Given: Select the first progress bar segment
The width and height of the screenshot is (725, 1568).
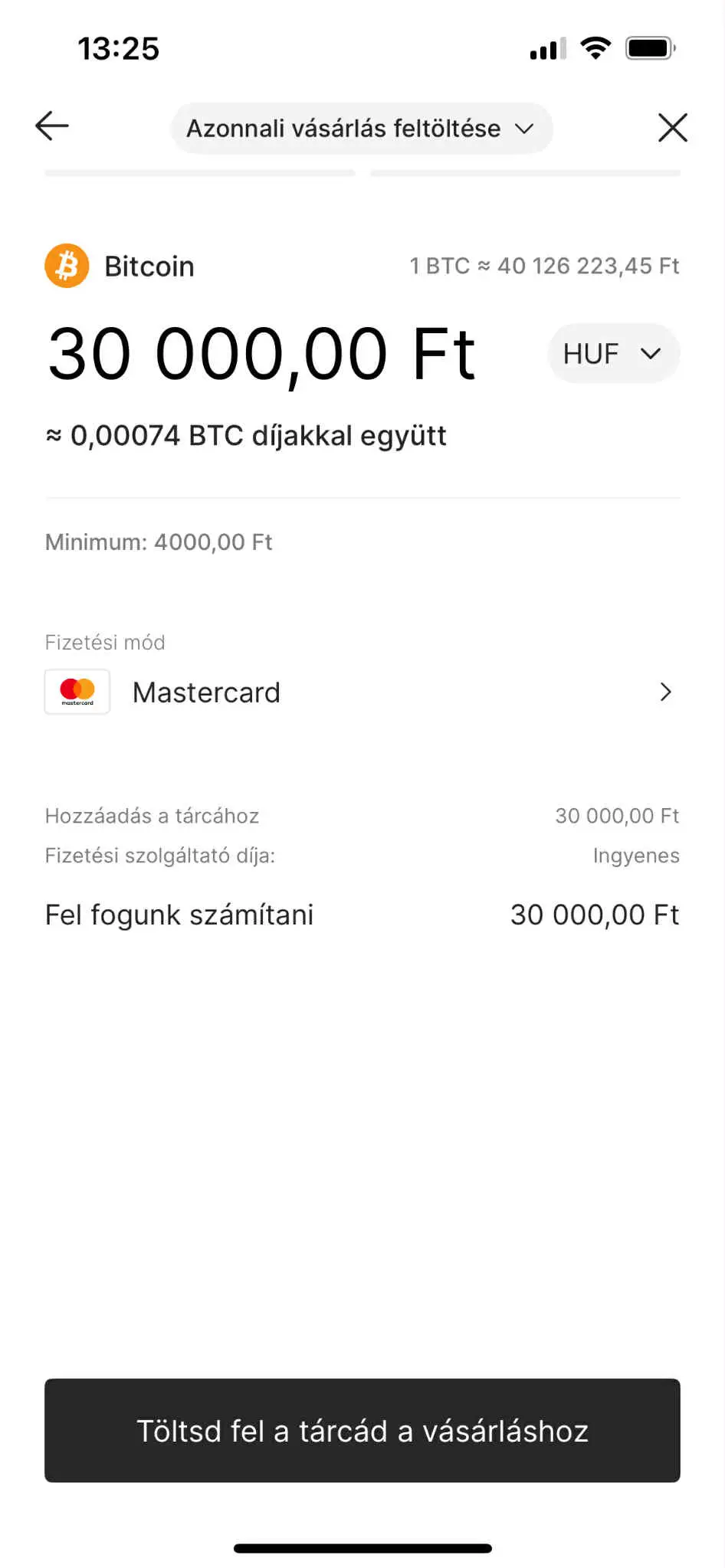Looking at the screenshot, I should [199, 174].
